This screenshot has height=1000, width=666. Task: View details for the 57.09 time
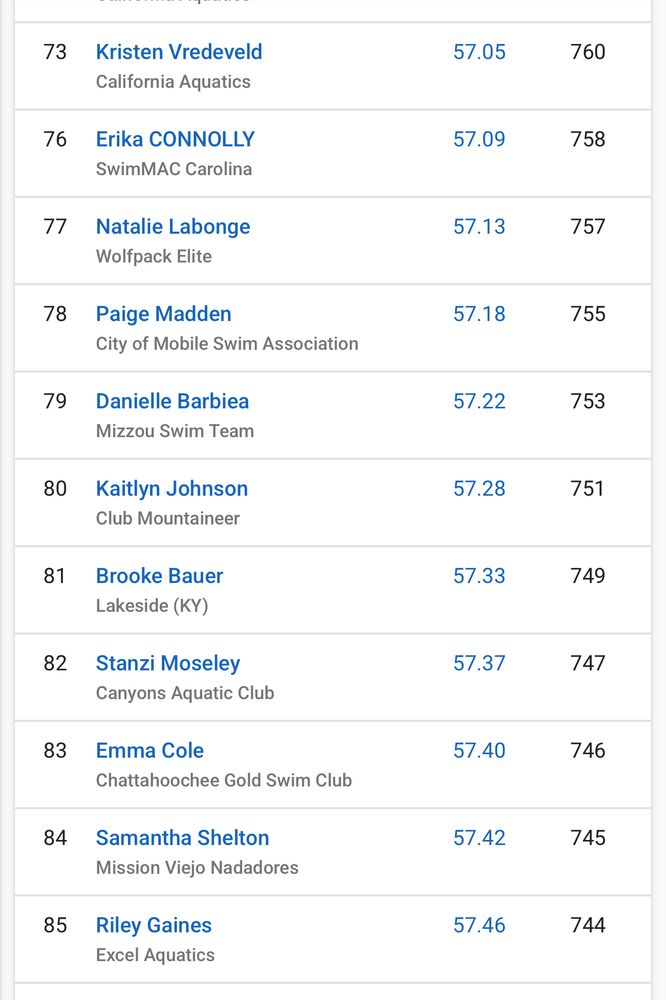(x=479, y=139)
